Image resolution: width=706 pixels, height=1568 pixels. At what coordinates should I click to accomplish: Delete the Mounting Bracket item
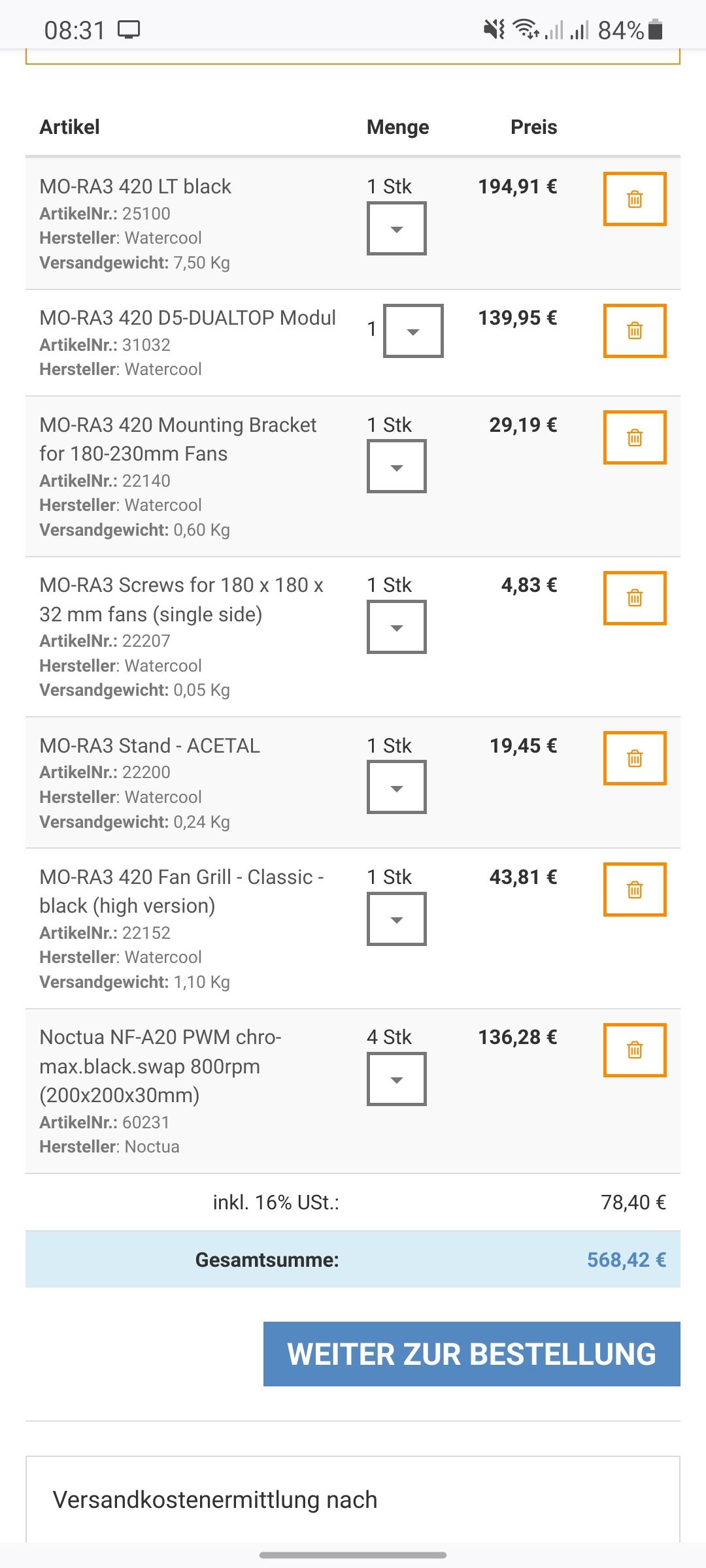635,438
